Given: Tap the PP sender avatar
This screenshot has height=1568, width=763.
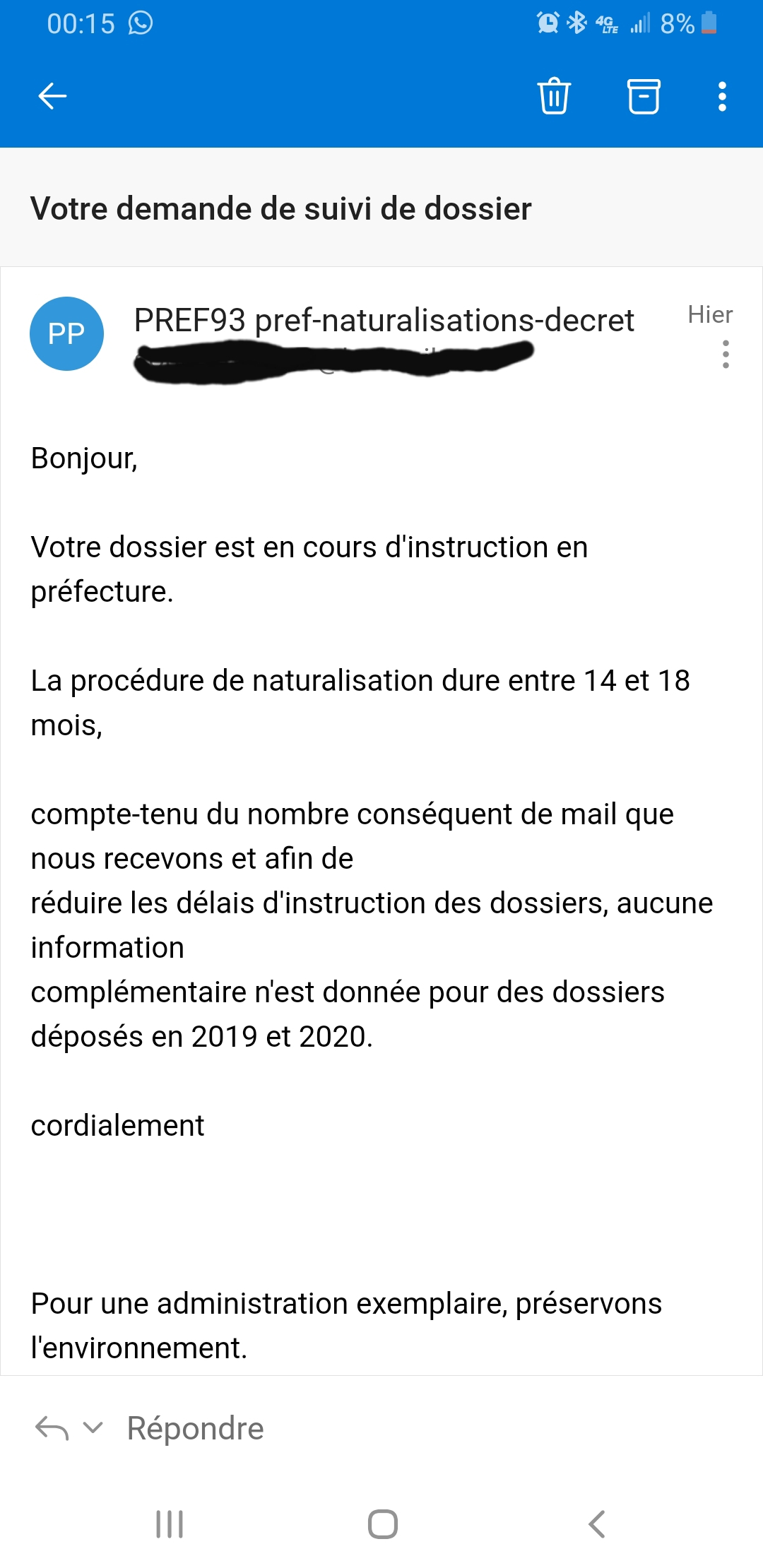Looking at the screenshot, I should click(x=66, y=333).
